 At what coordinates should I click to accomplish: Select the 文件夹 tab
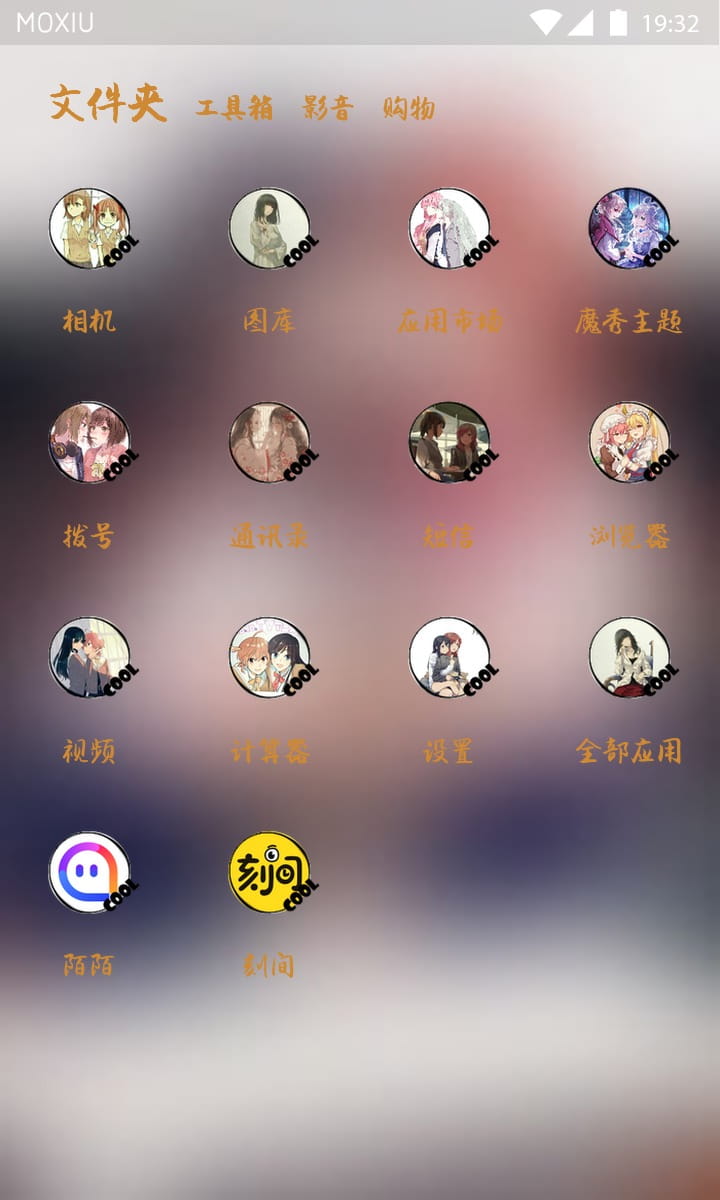[108, 104]
